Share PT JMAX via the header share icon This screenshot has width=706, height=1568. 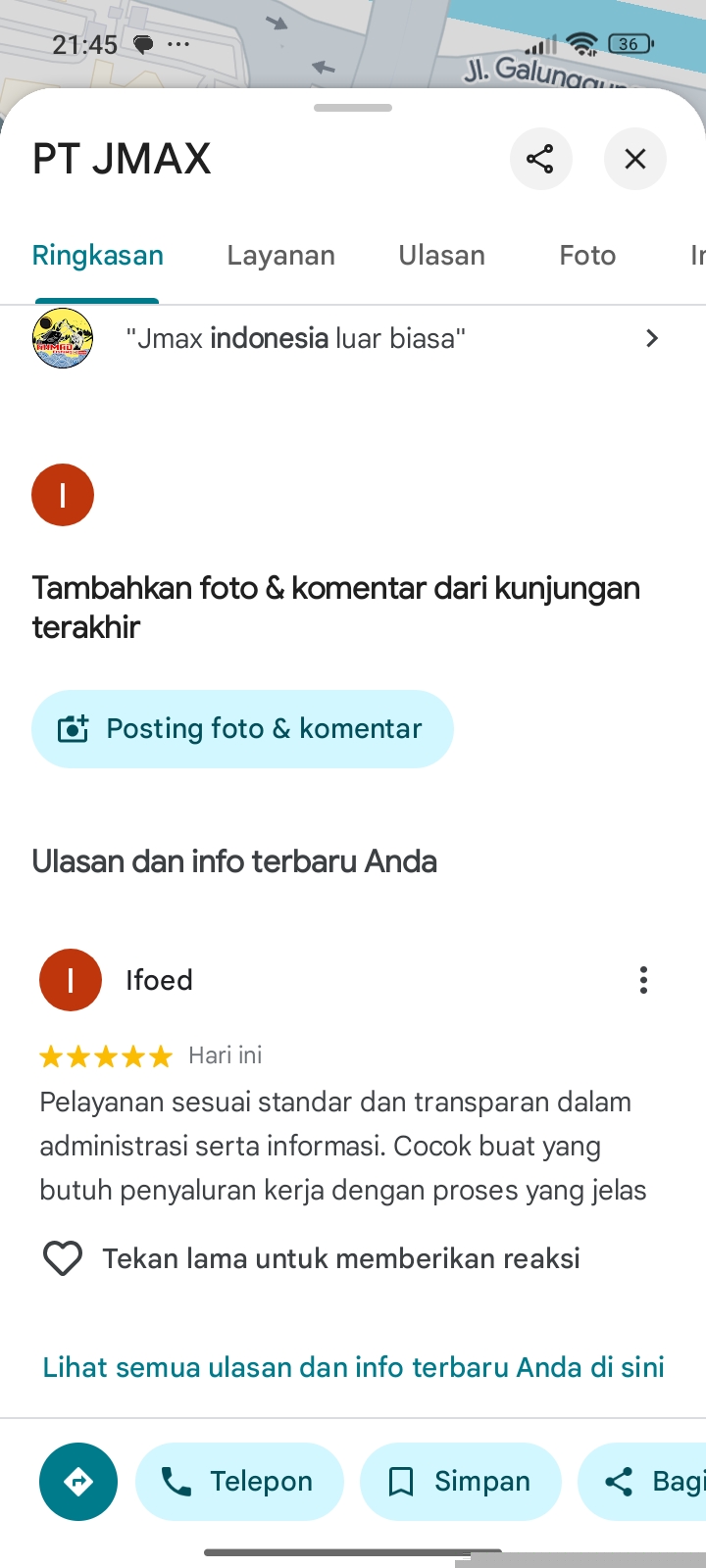coord(540,159)
